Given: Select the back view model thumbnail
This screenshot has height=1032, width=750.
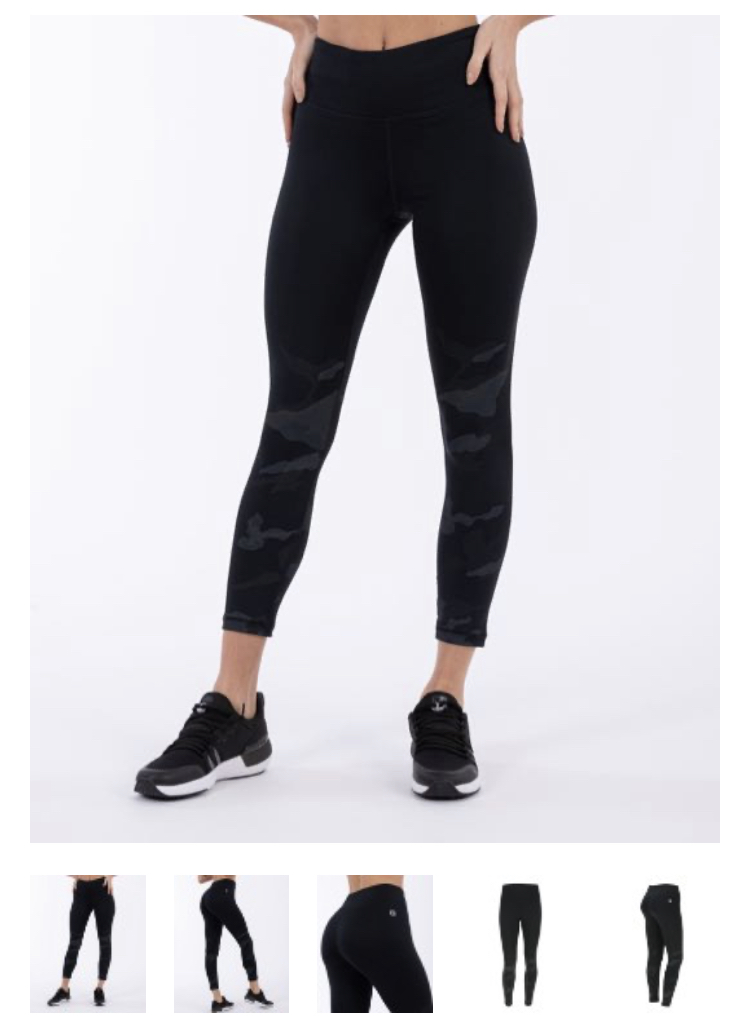Looking at the screenshot, I should tap(231, 943).
